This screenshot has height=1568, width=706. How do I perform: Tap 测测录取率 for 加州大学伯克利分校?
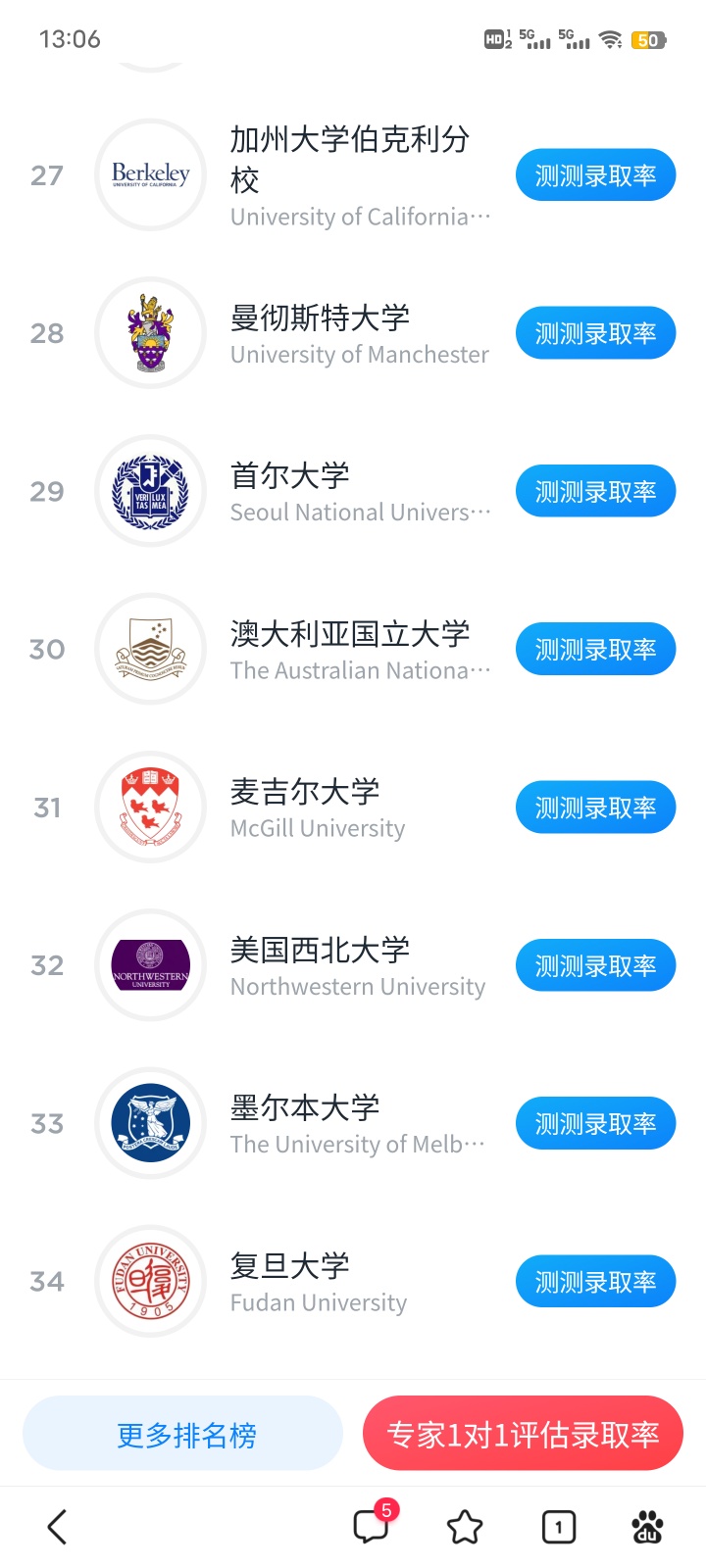595,175
